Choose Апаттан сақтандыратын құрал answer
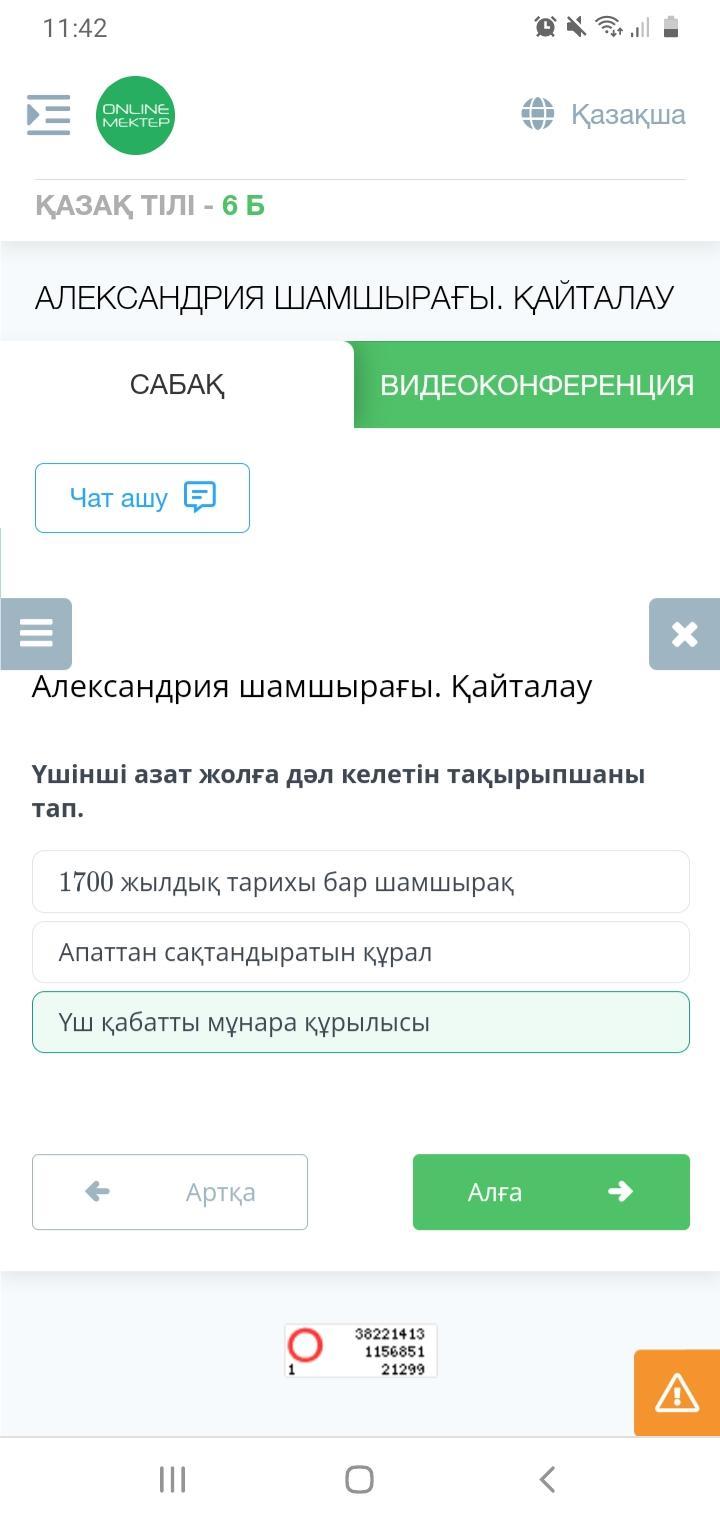Screen dimensions: 720x1520 pos(361,952)
